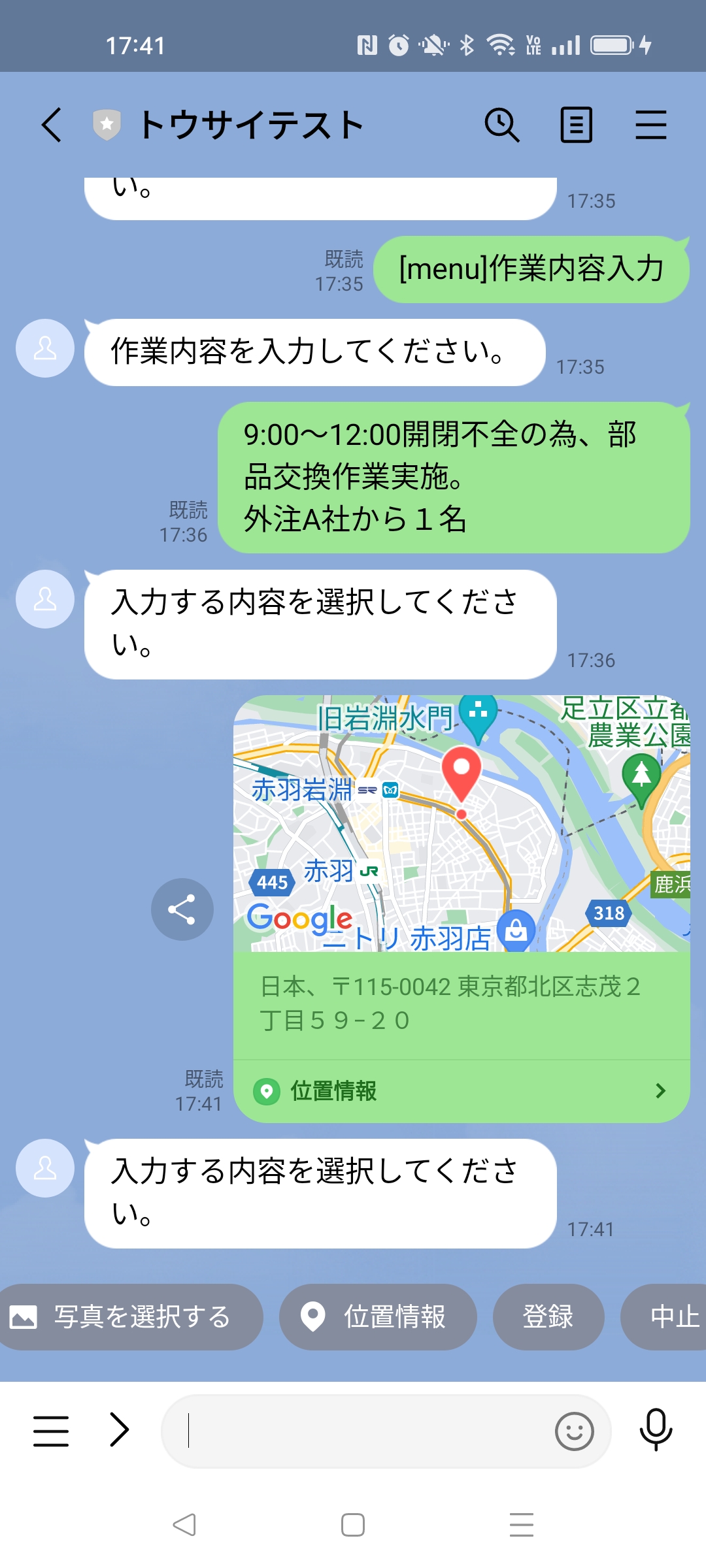Image resolution: width=706 pixels, height=1568 pixels.
Task: Start voice input with the microphone
Action: (656, 1431)
